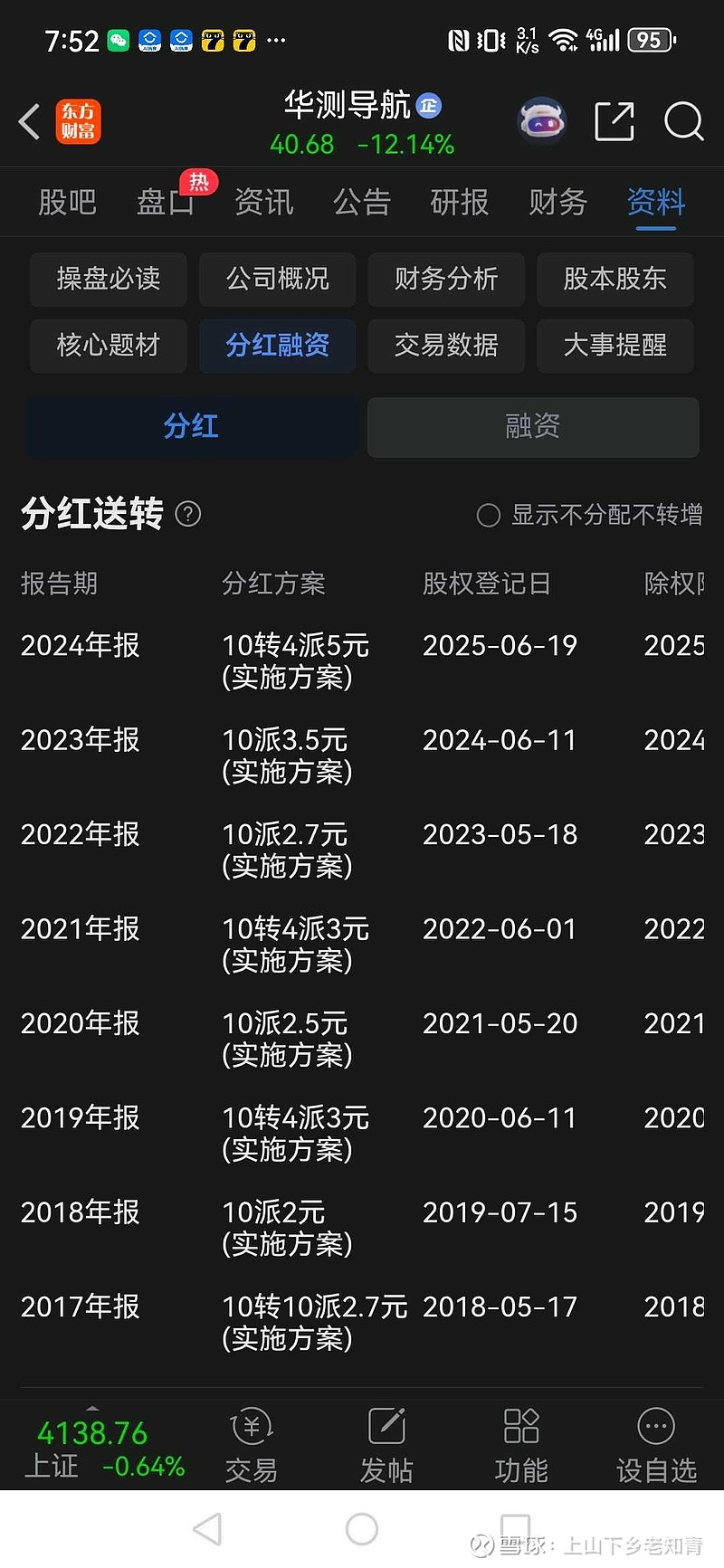
Task: Tap the 公司概况 button
Action: pyautogui.click(x=277, y=280)
